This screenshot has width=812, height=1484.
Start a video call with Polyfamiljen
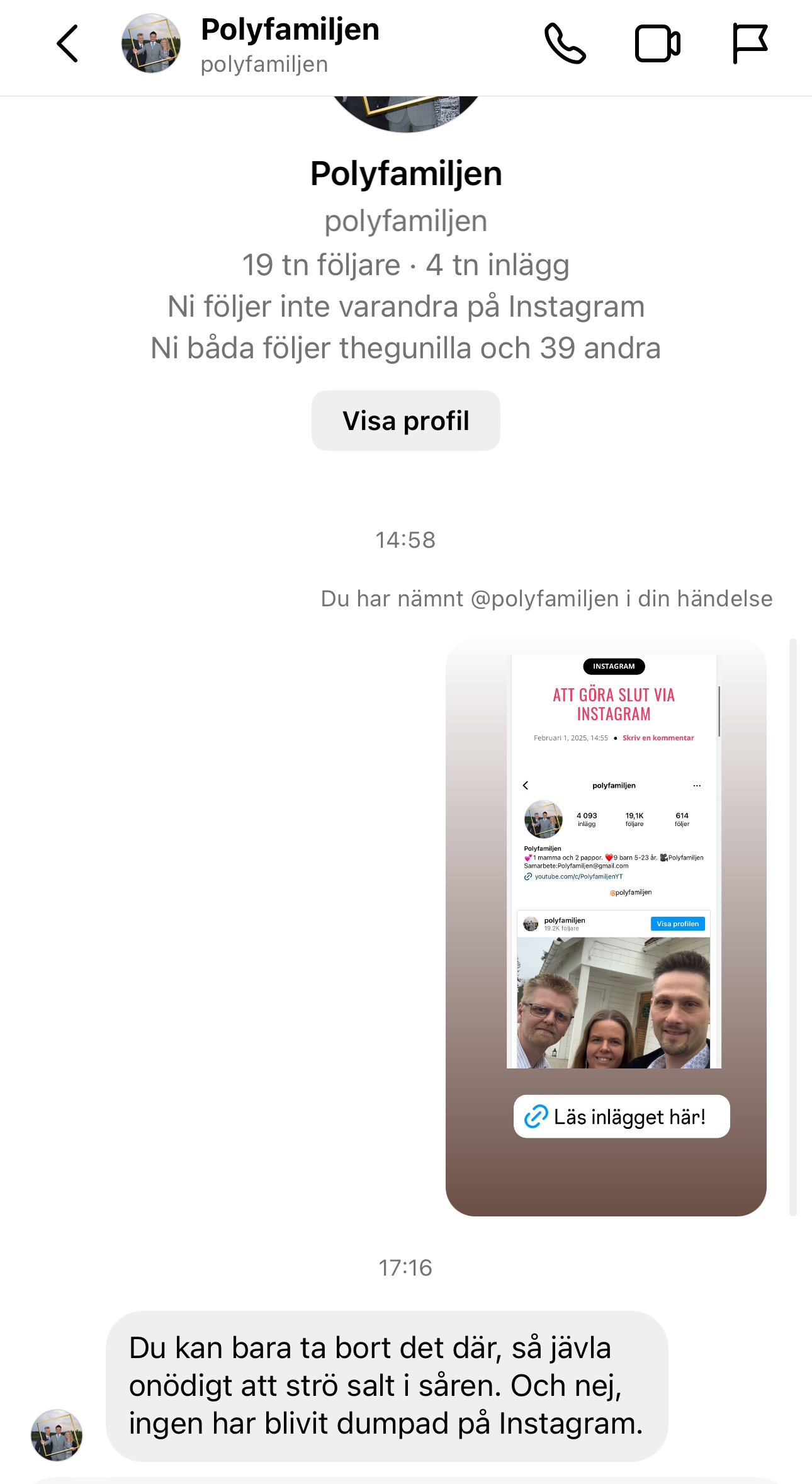coord(657,44)
